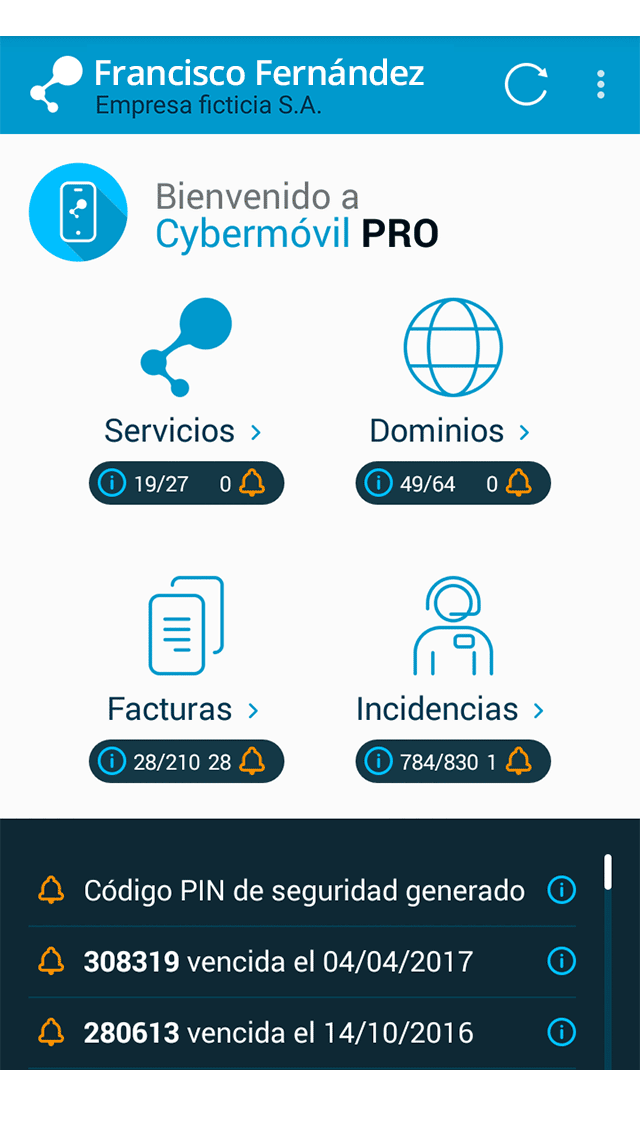Show info for the PIN code notification
Viewport: 640px width, 1138px height.
tap(562, 890)
